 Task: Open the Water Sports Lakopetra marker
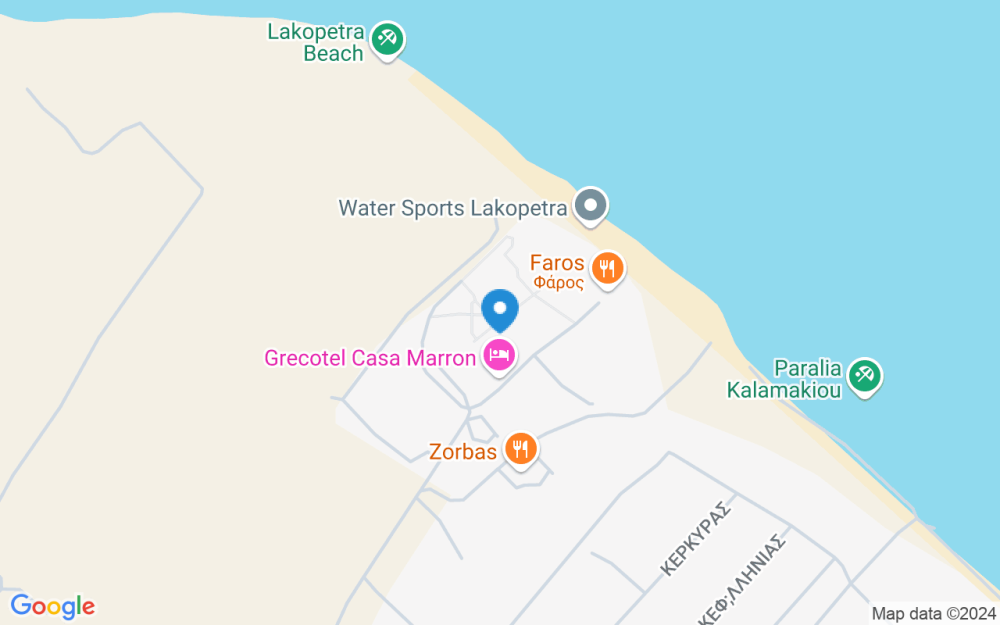pyautogui.click(x=591, y=206)
